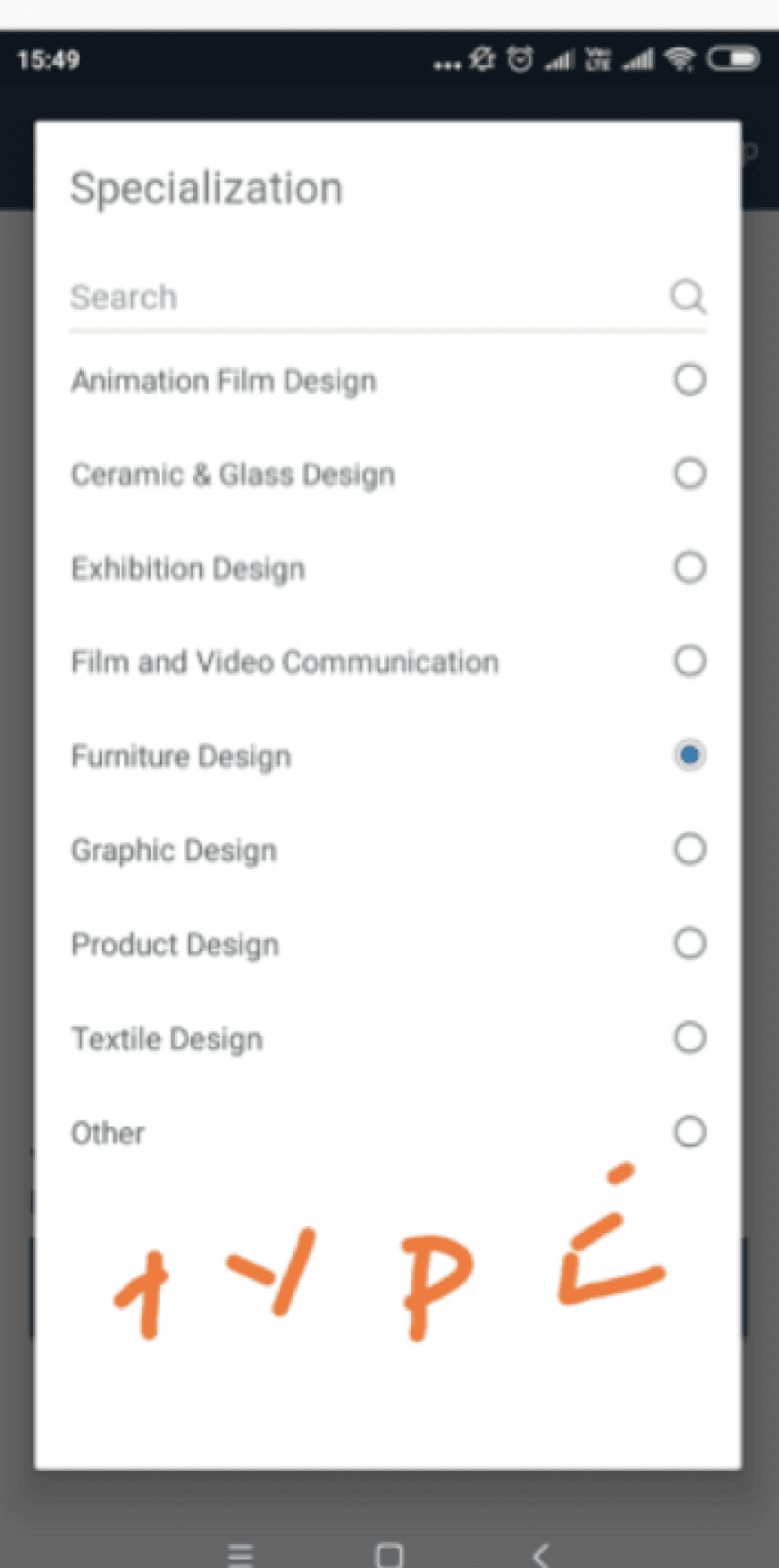Select the Other option
The height and width of the screenshot is (1568, 779).
(x=388, y=1132)
